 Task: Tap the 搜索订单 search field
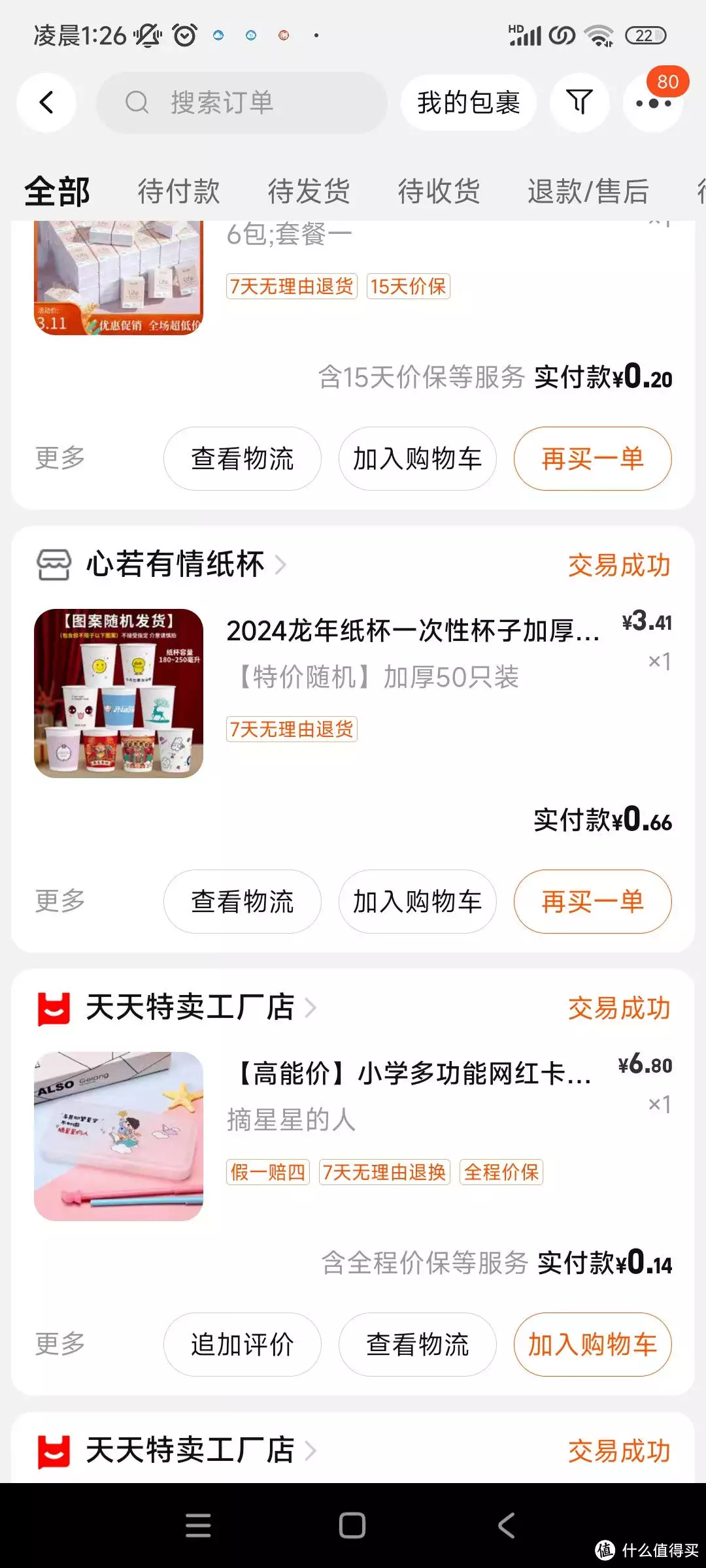tap(242, 103)
